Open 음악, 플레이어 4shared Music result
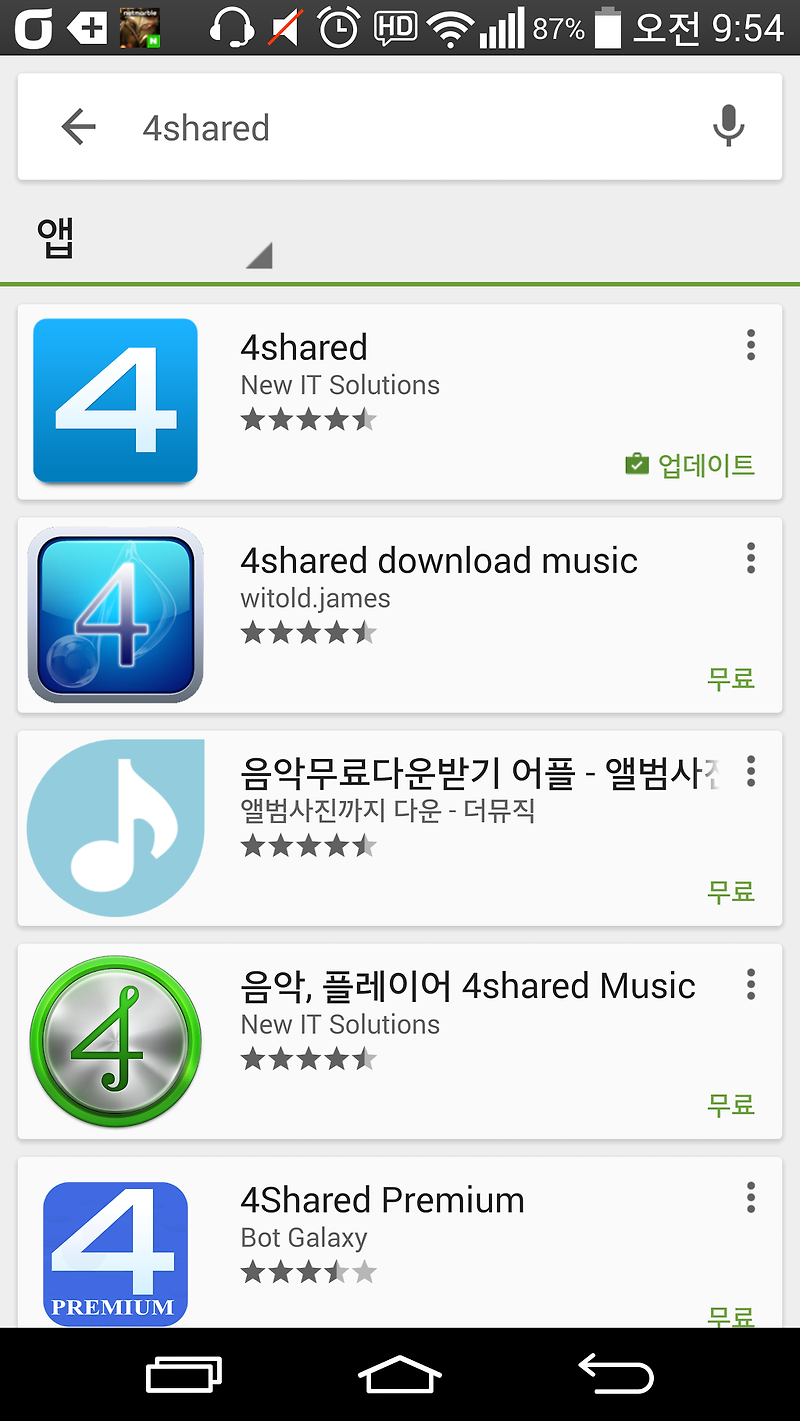Viewport: 800px width, 1421px height. pyautogui.click(x=400, y=1042)
